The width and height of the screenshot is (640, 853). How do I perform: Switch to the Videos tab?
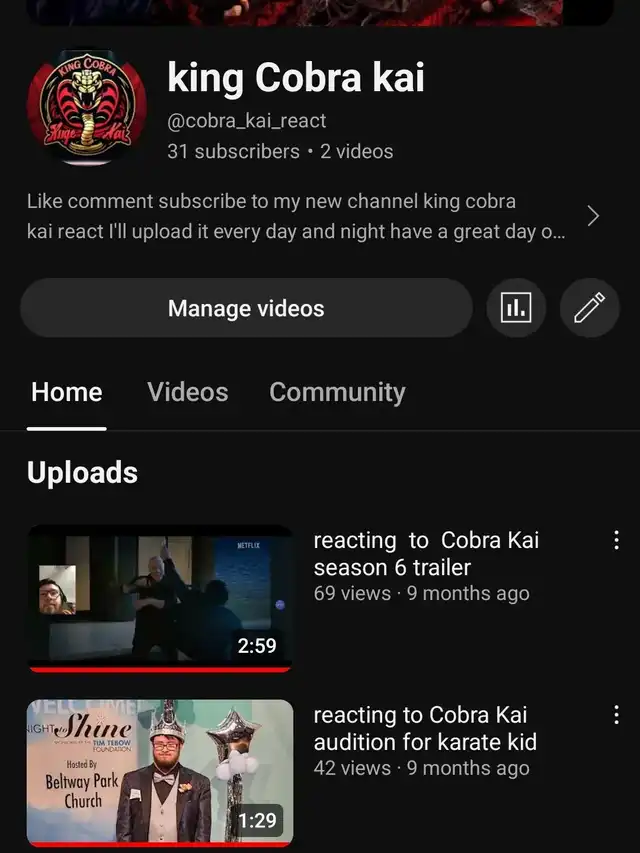pyautogui.click(x=188, y=392)
